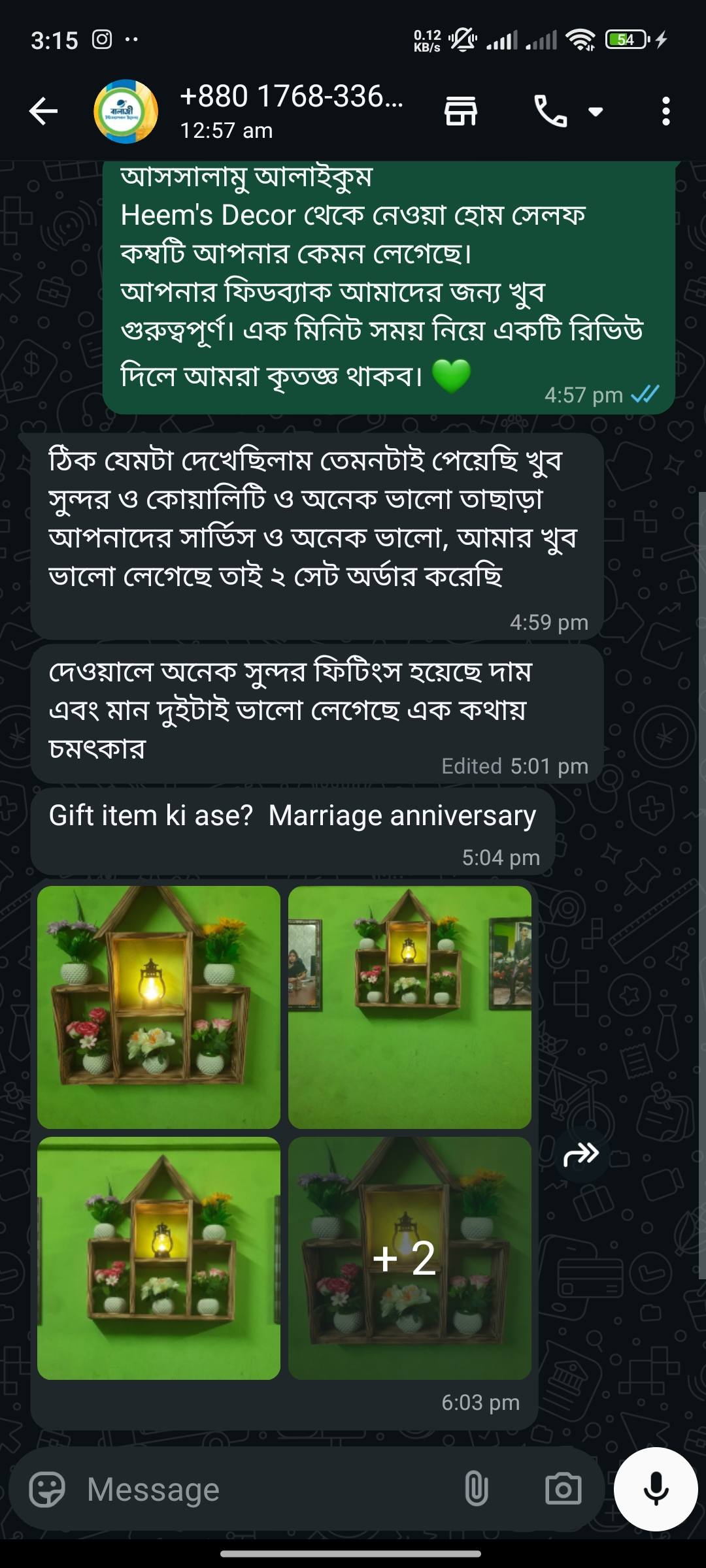
Task: Open the business catalog storefront icon
Action: 461,111
